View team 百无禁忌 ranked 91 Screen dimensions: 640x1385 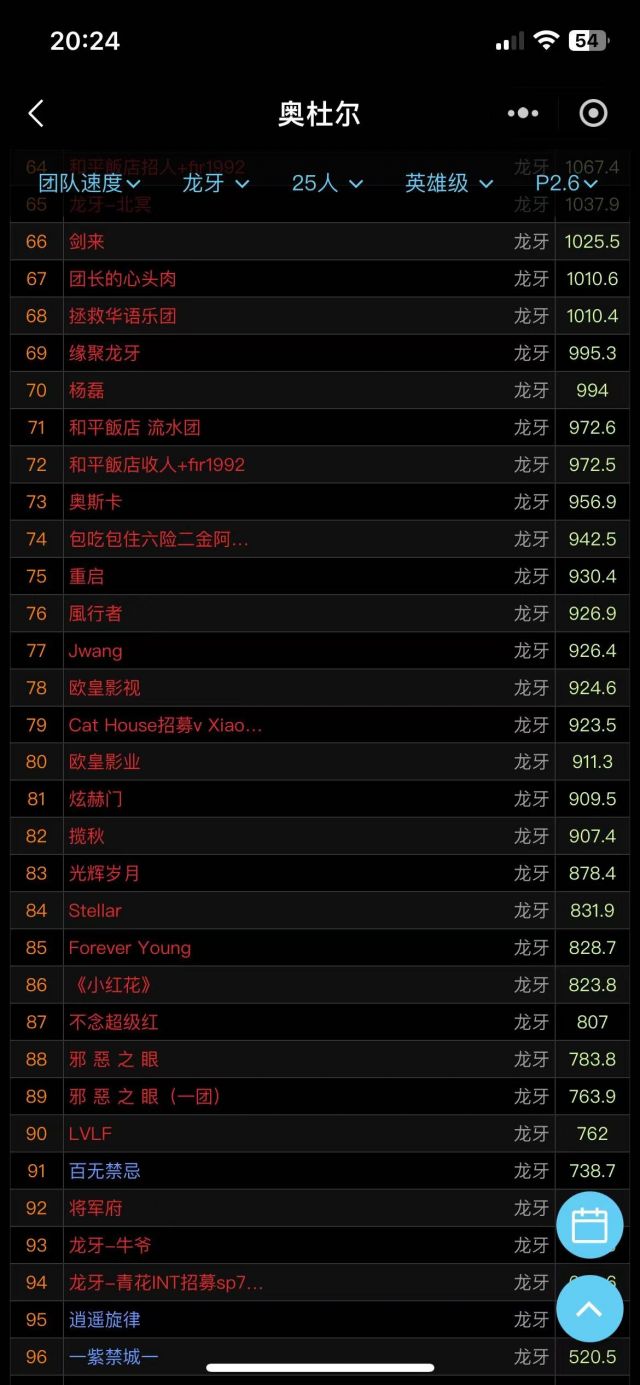(104, 1171)
